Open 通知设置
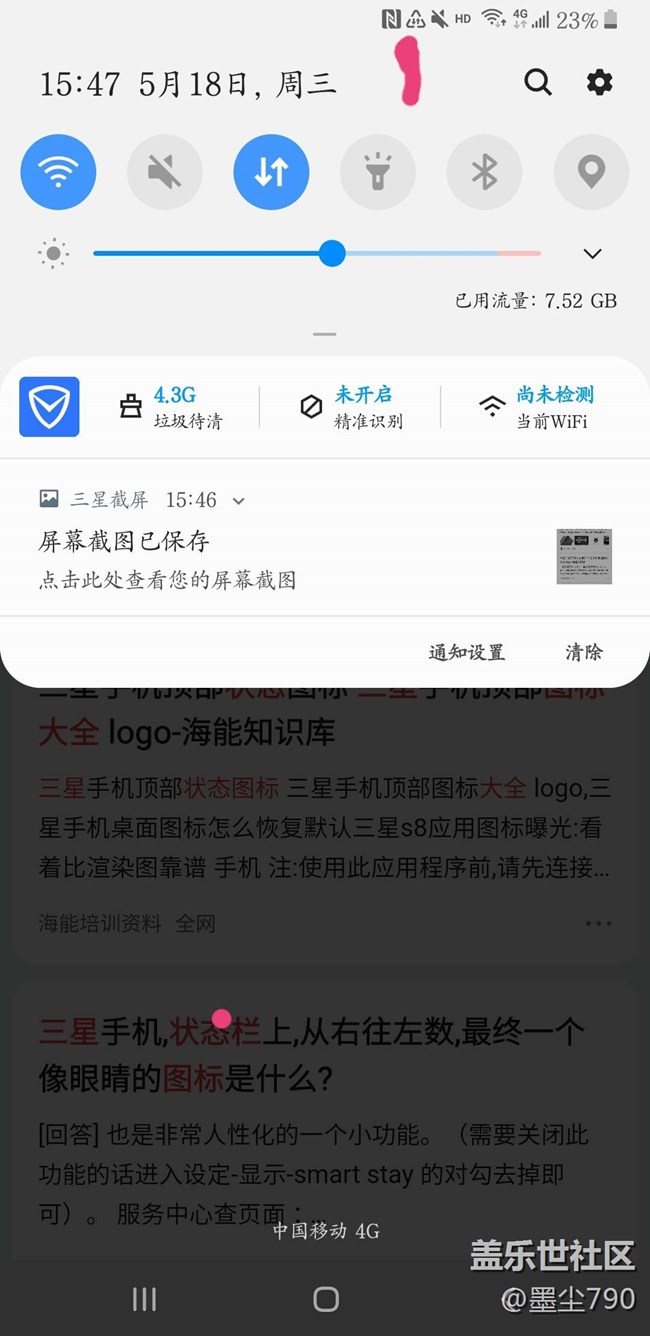The height and width of the screenshot is (1336, 650). pos(467,652)
